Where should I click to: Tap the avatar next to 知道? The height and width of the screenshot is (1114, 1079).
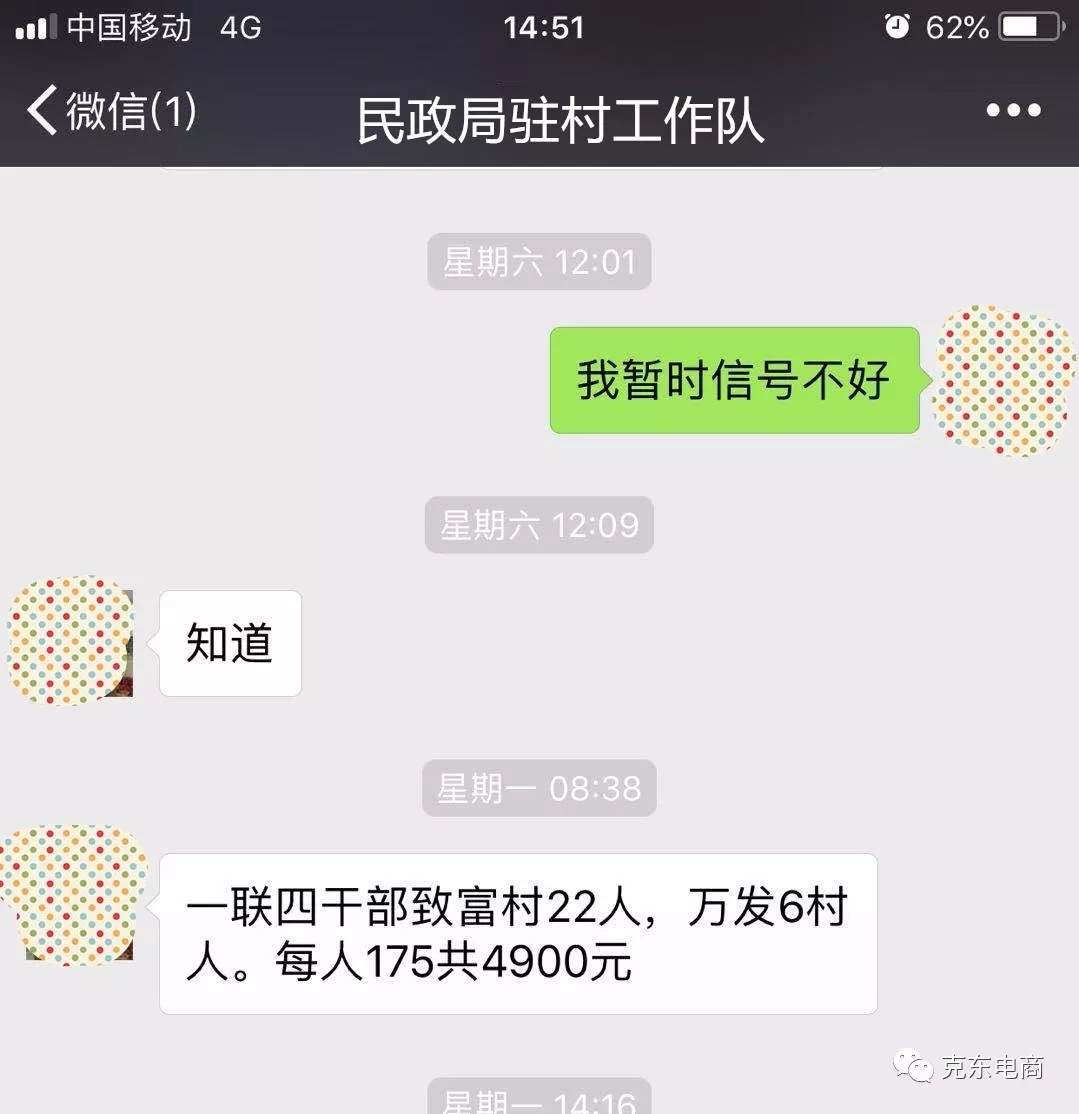coord(70,640)
